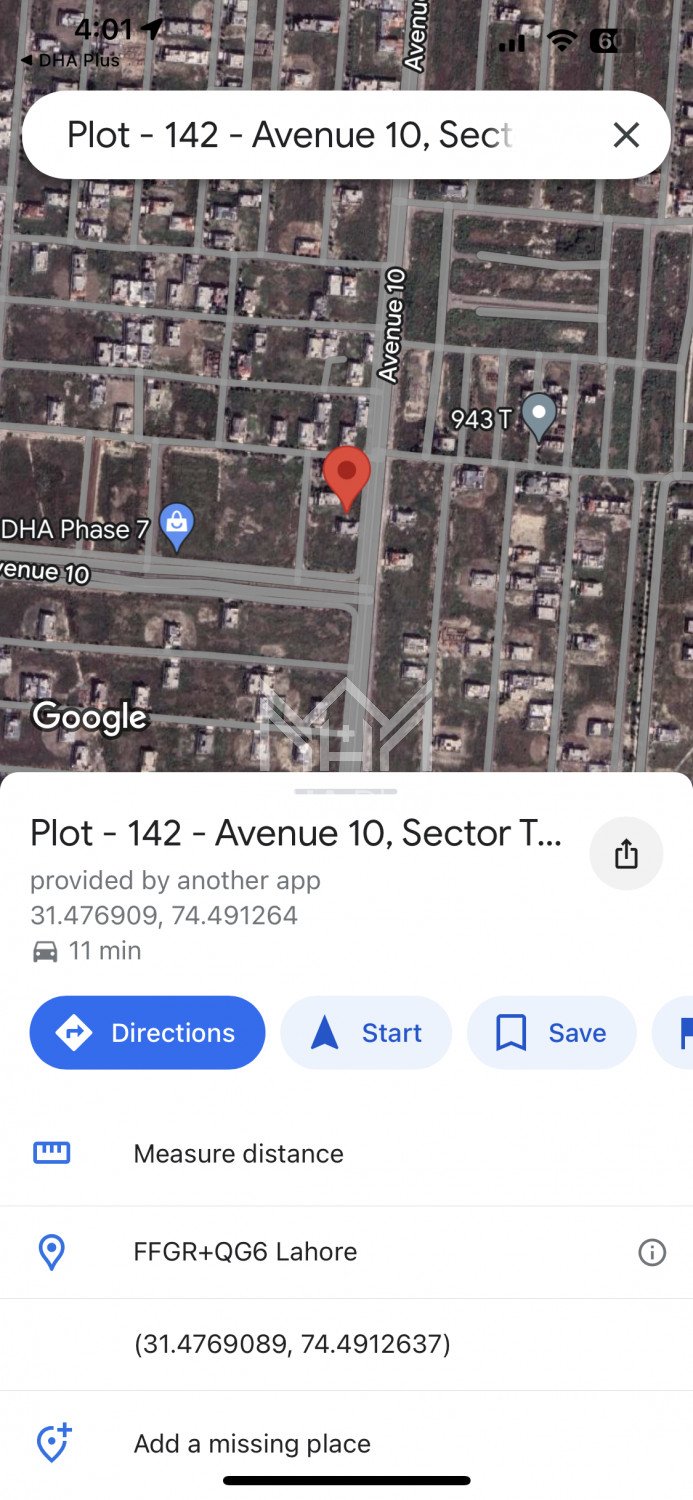693x1500 pixels.
Task: Open Measure distance
Action: click(x=238, y=1153)
